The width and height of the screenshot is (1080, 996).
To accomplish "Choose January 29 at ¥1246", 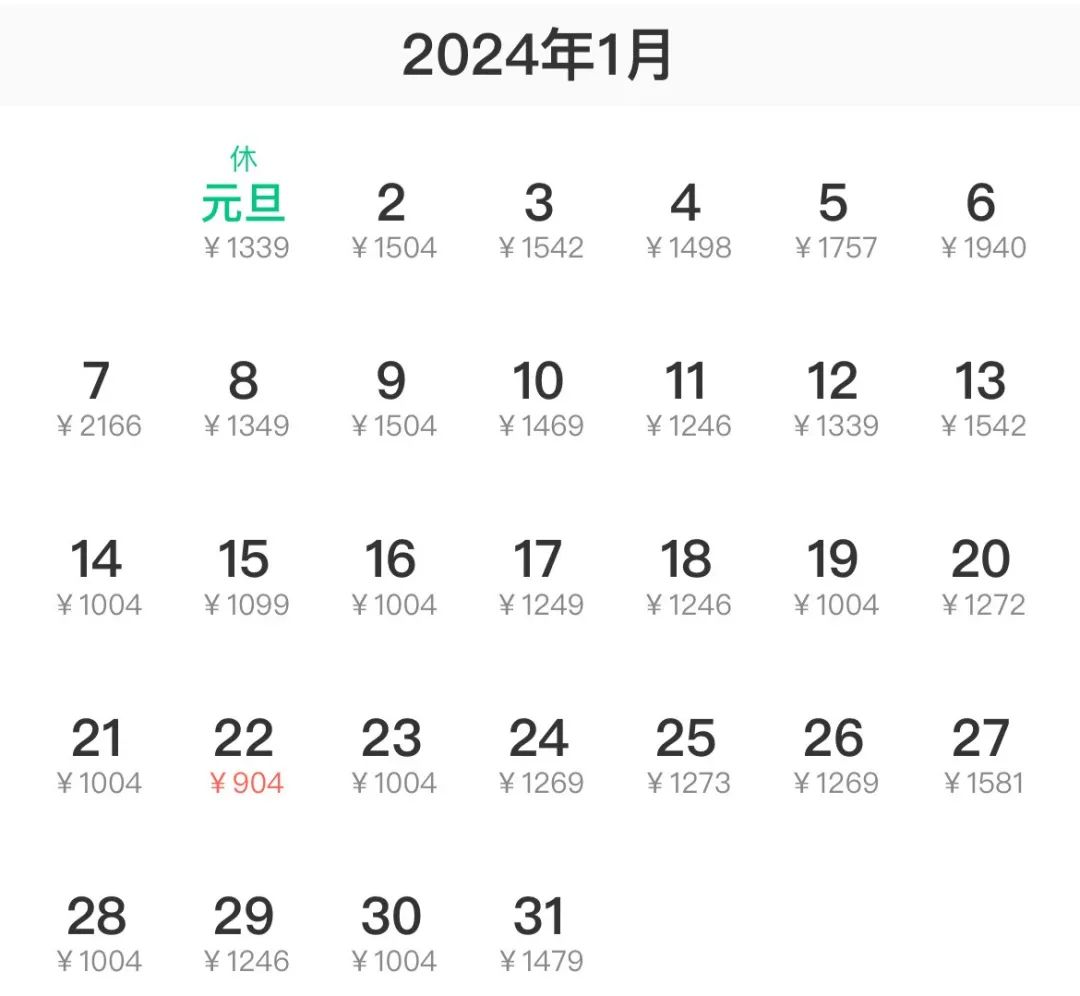I will tap(244, 934).
